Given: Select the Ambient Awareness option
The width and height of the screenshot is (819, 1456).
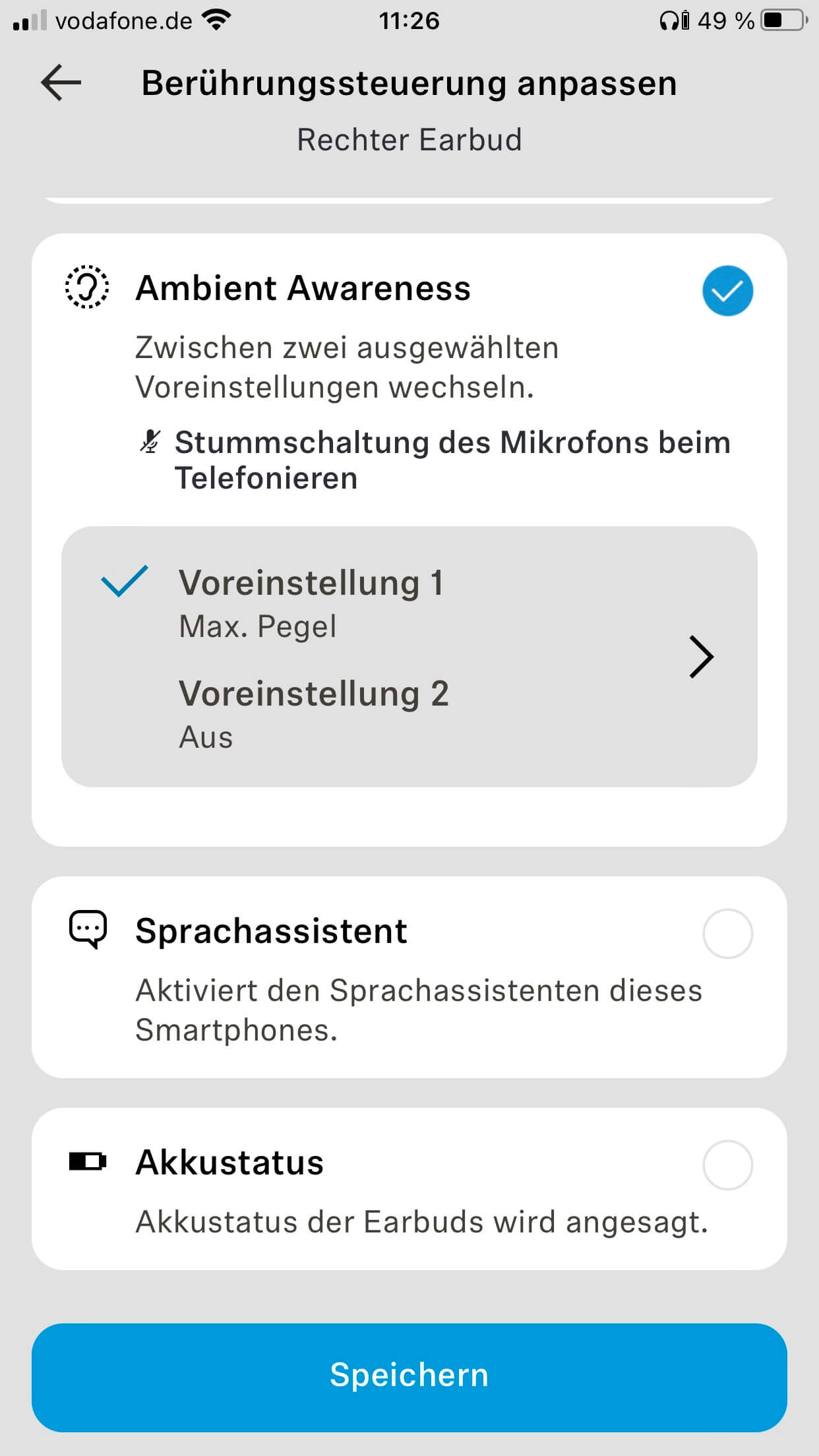Looking at the screenshot, I should 727,291.
